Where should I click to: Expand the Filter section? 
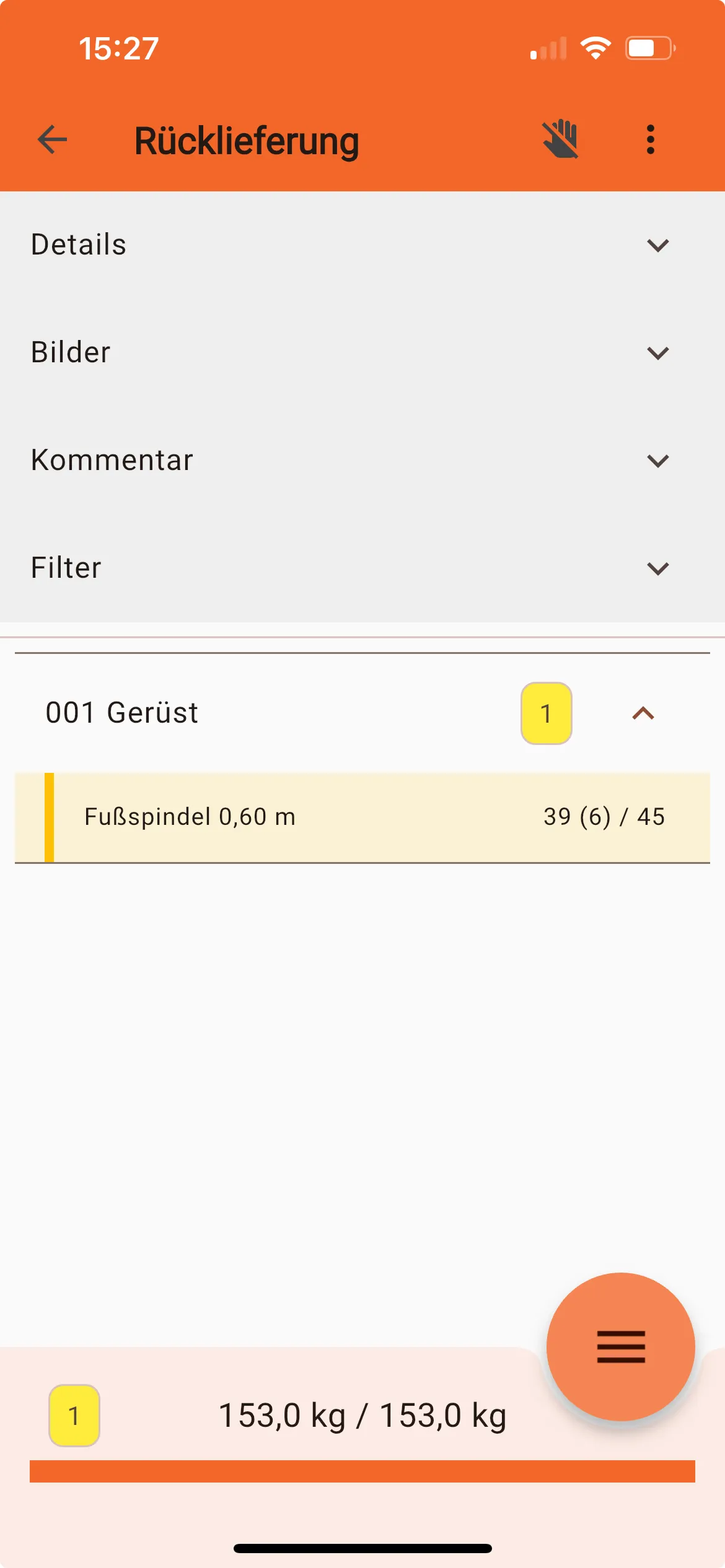point(658,568)
